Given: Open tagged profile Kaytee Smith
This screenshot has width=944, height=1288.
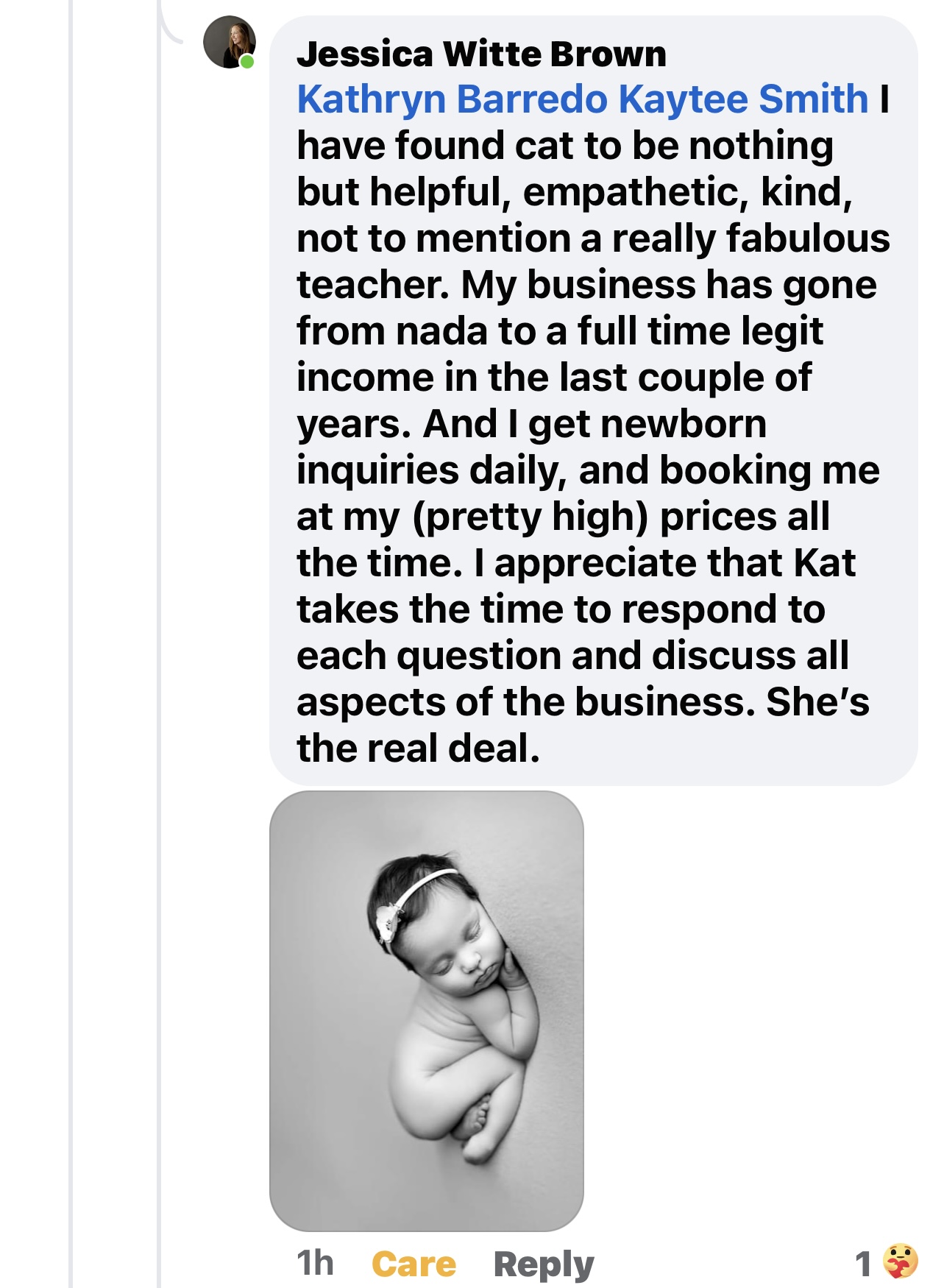Looking at the screenshot, I should [743, 99].
